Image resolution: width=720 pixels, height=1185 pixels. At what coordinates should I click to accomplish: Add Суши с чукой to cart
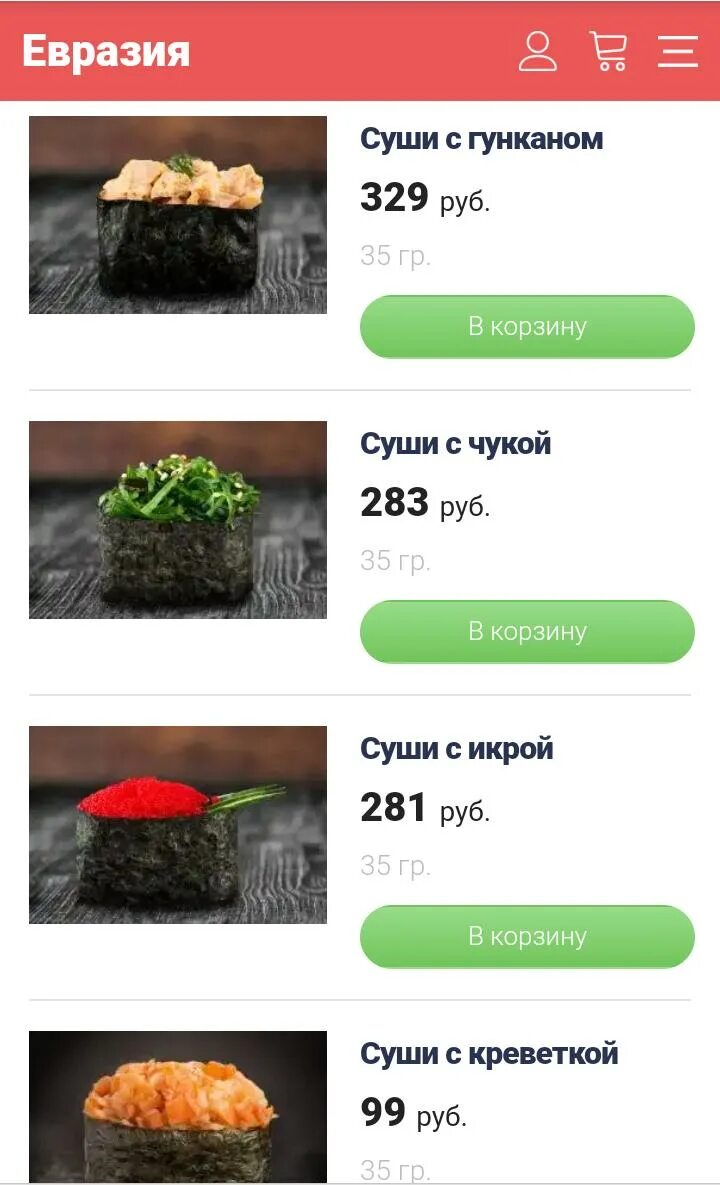(526, 631)
